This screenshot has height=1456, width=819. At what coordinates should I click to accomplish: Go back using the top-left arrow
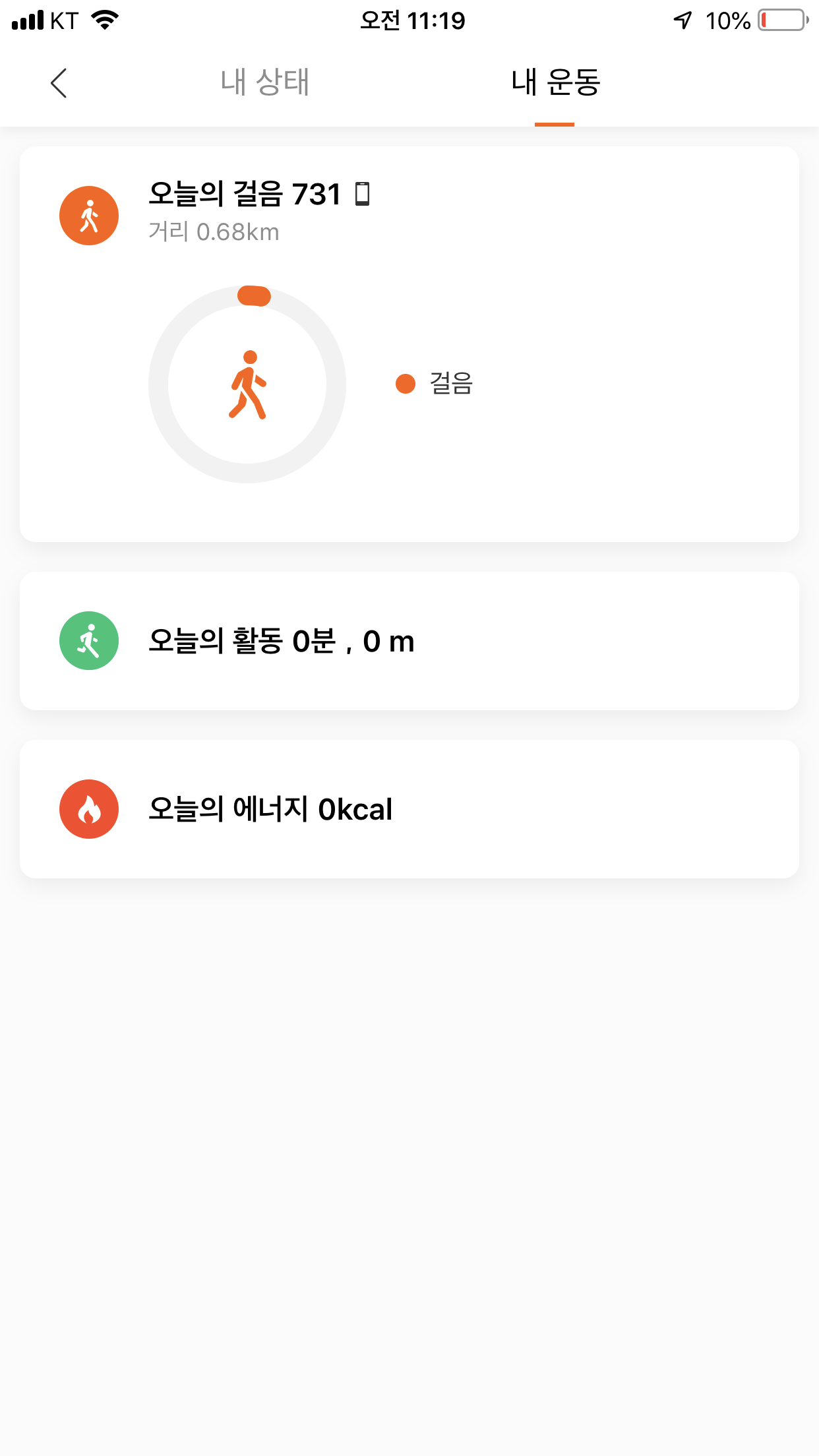click(59, 83)
